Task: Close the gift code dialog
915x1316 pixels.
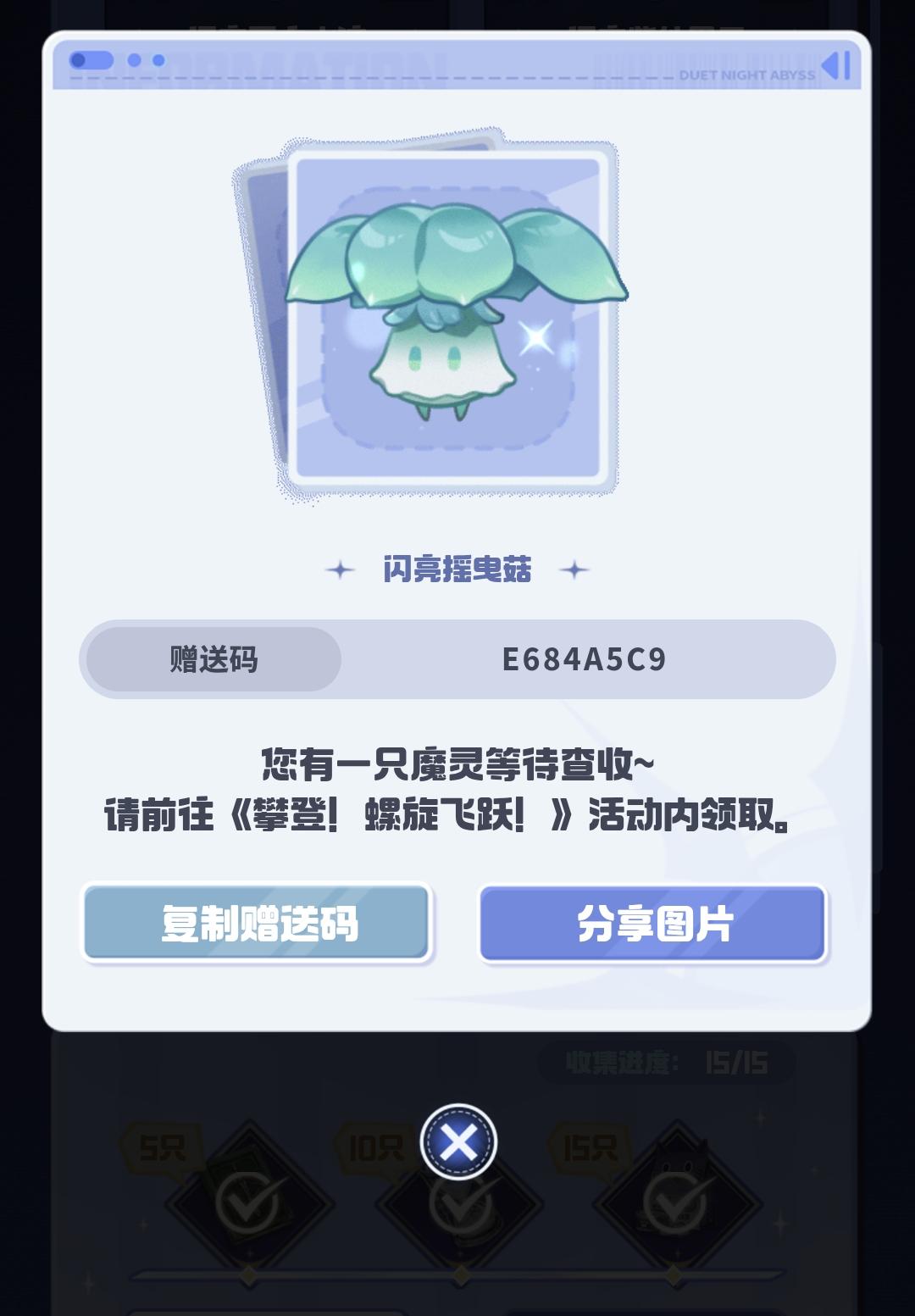Action: point(458,1142)
